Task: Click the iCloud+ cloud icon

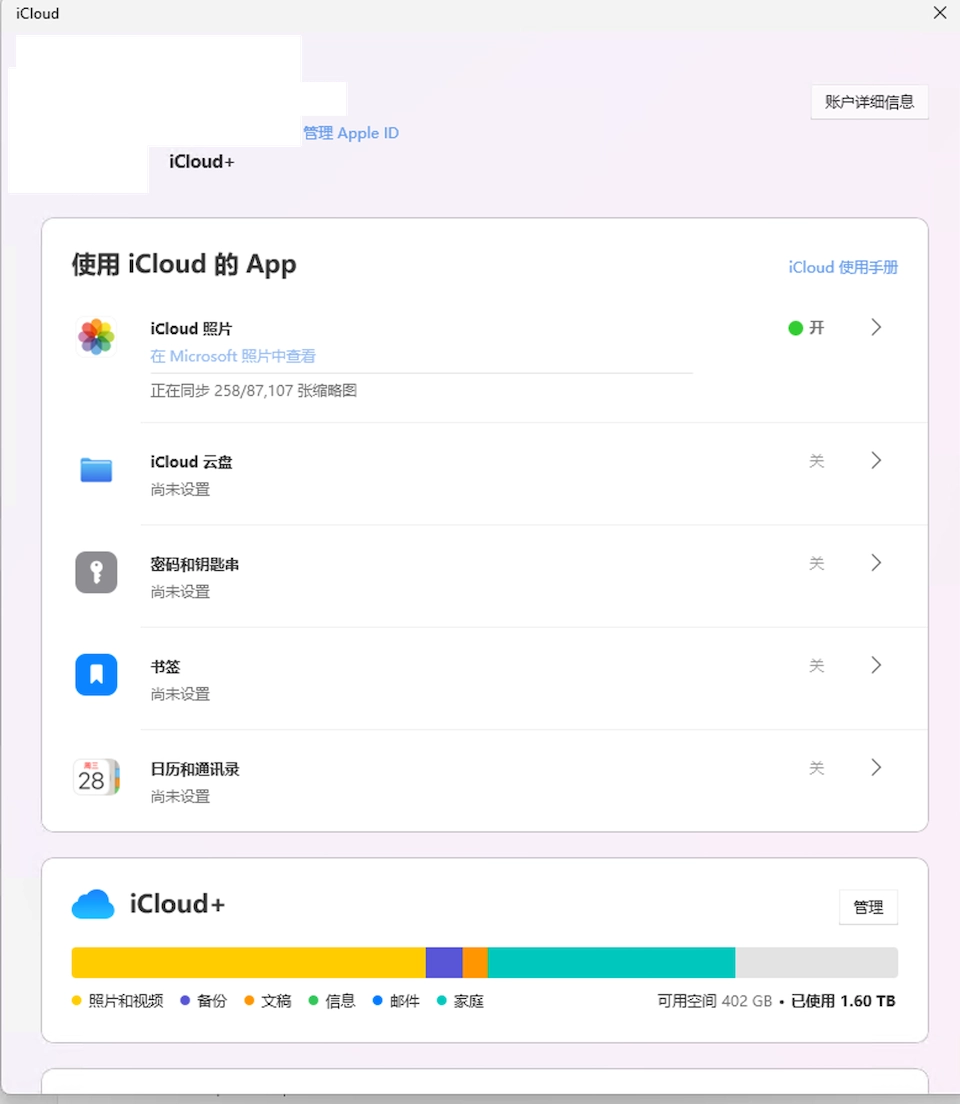Action: (92, 903)
